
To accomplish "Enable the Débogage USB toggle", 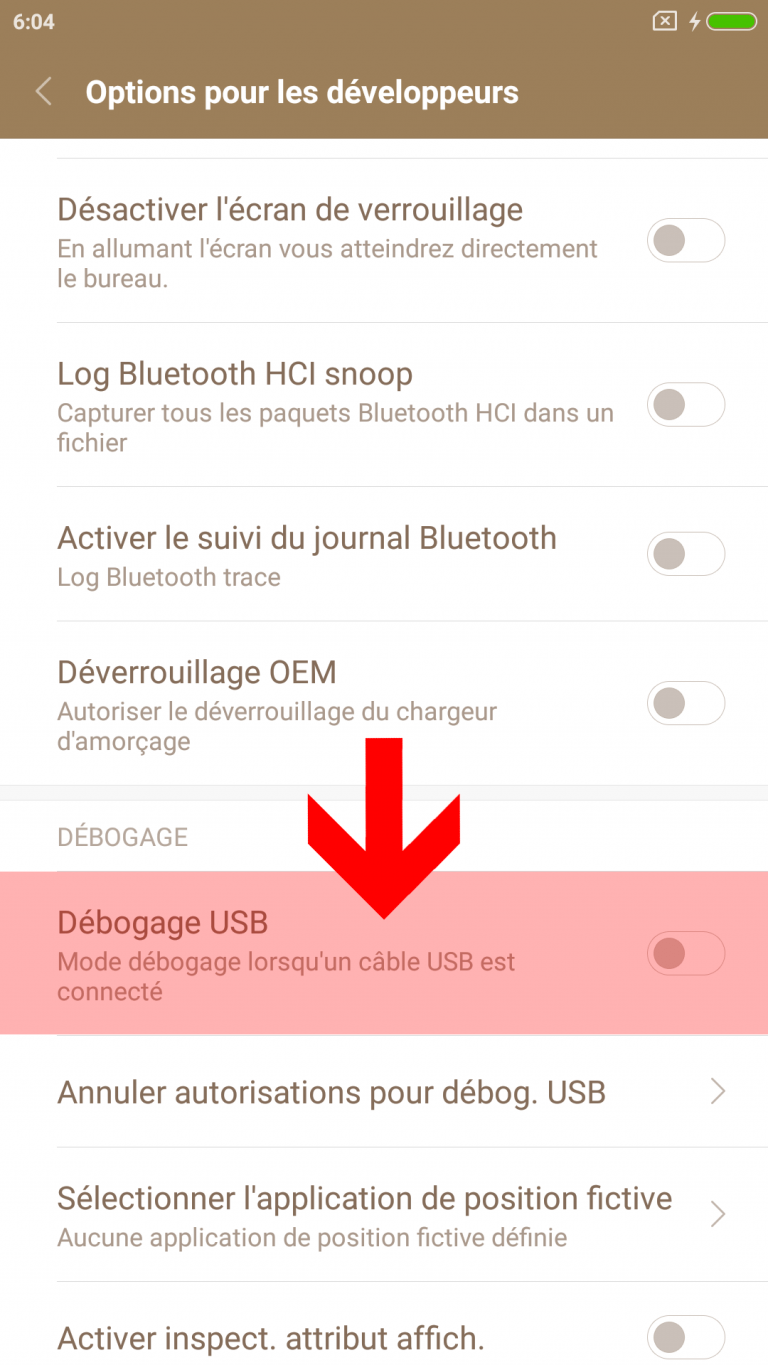I will pyautogui.click(x=686, y=953).
